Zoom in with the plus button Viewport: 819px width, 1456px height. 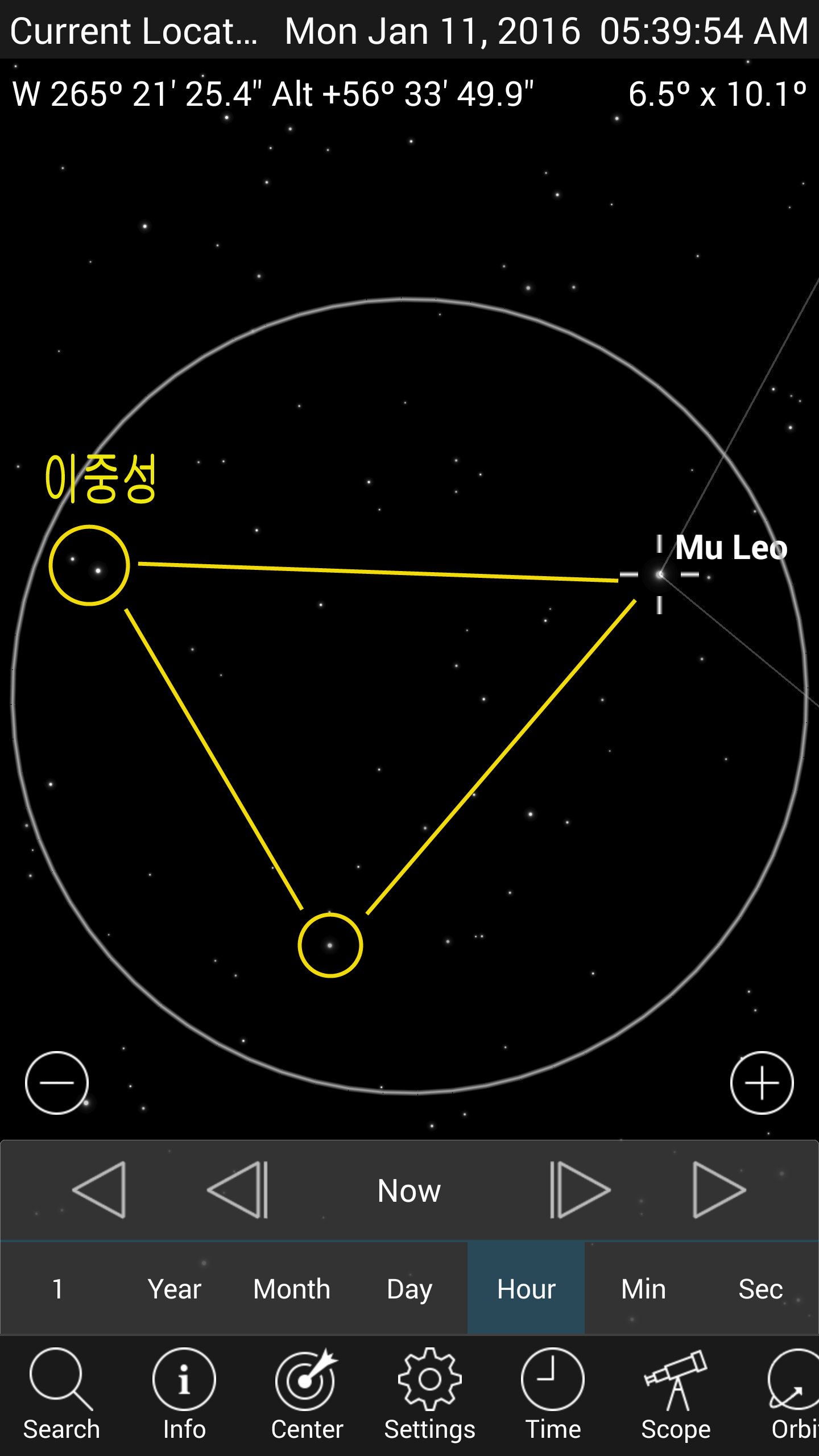(762, 1082)
